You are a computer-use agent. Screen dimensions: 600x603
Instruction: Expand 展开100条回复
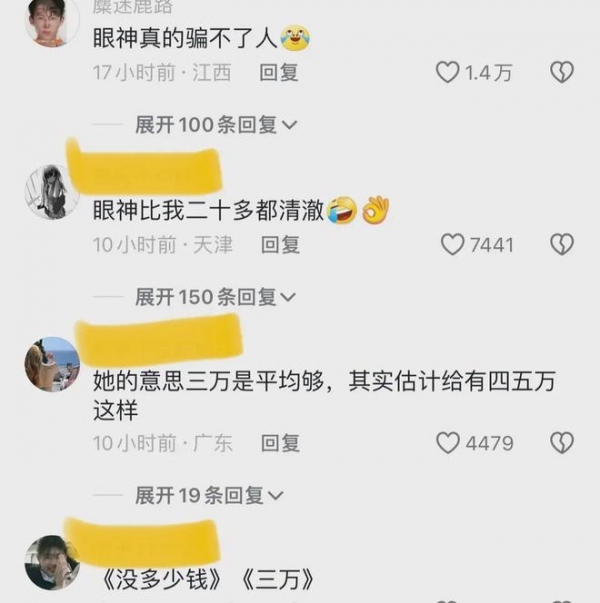(216, 125)
